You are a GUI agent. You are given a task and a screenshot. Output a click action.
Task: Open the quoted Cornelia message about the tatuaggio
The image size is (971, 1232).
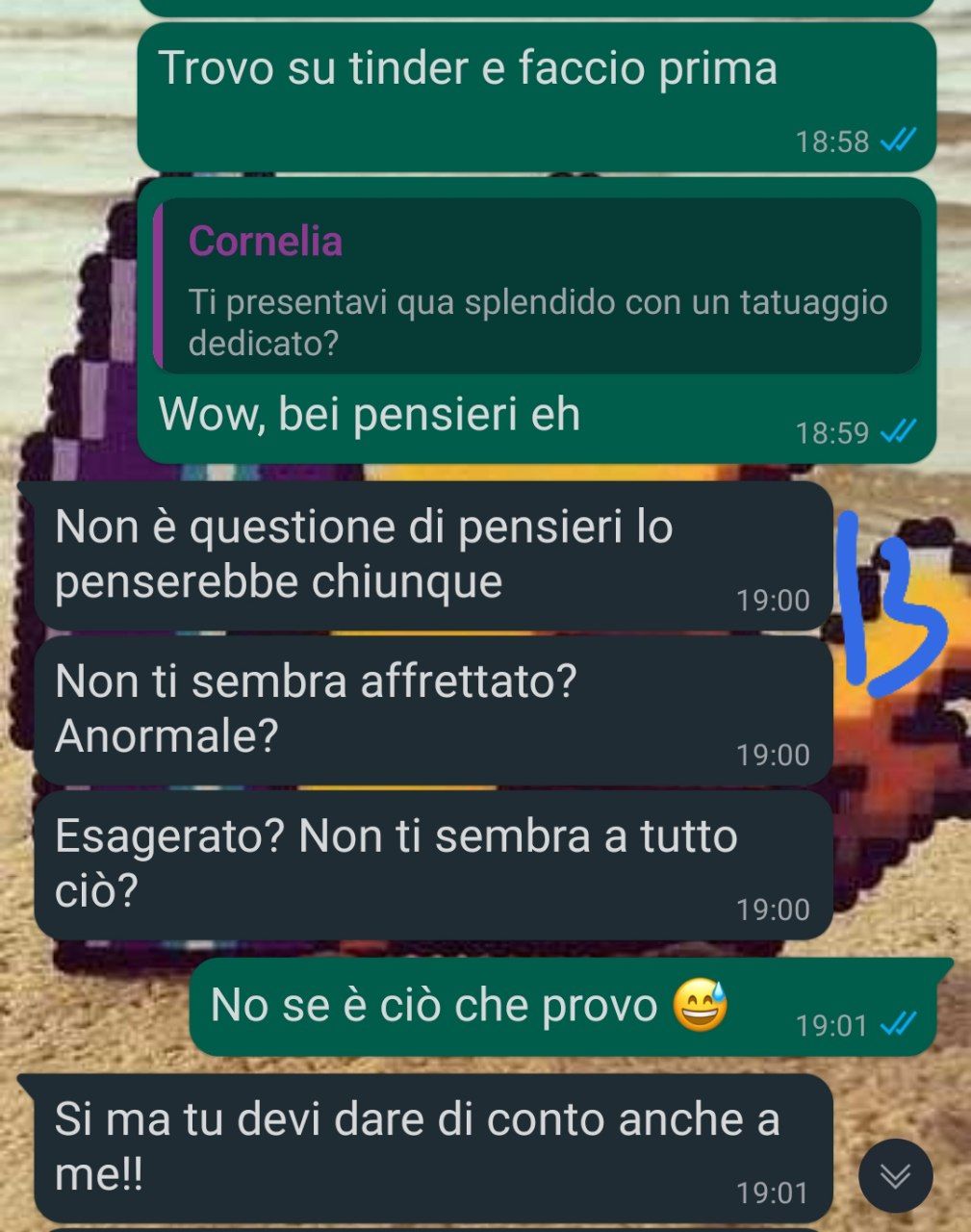pos(537,286)
